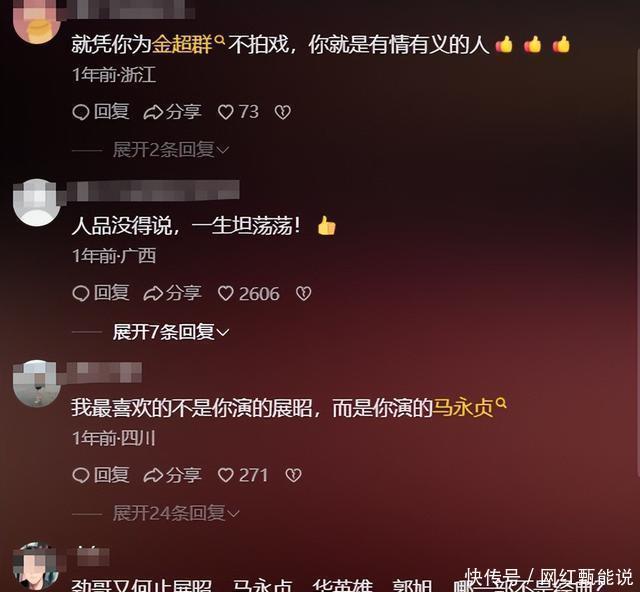Open the 人品没得说 commenter's avatar

click(38, 203)
